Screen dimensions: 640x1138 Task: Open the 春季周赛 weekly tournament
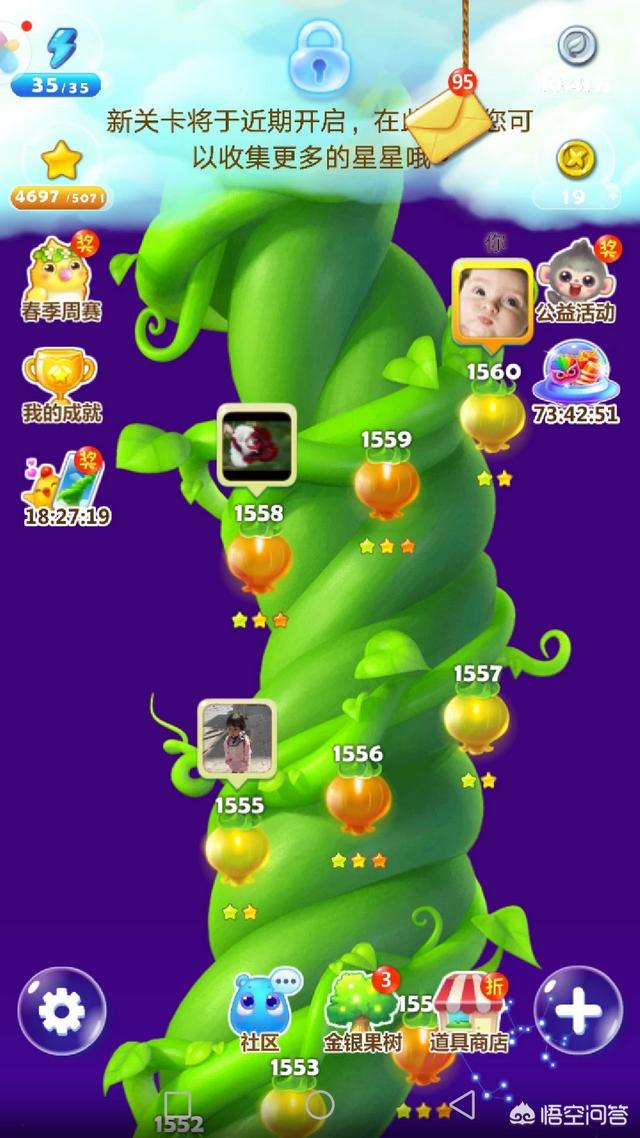[x=61, y=279]
